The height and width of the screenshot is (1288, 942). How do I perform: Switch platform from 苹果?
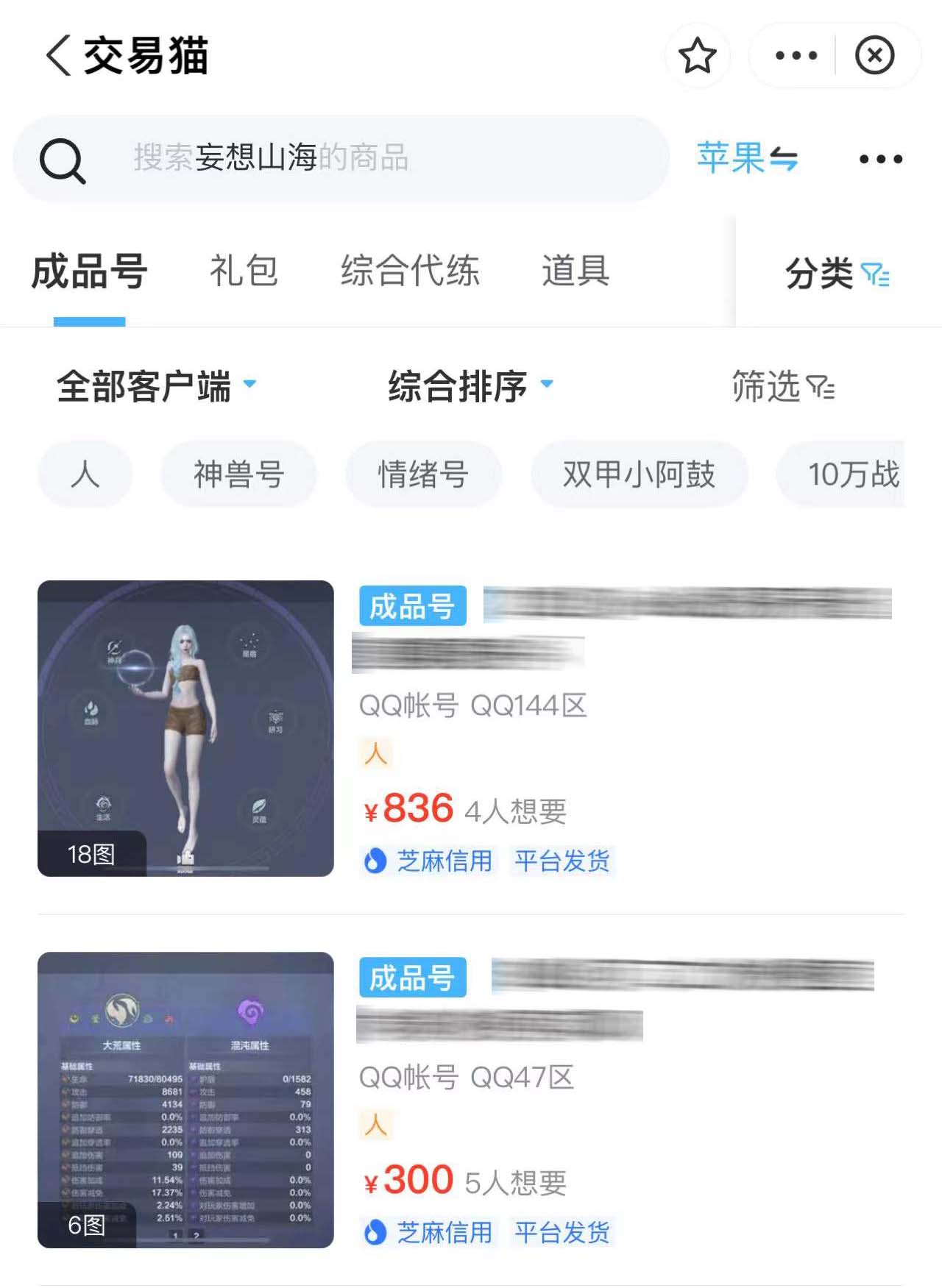747,158
